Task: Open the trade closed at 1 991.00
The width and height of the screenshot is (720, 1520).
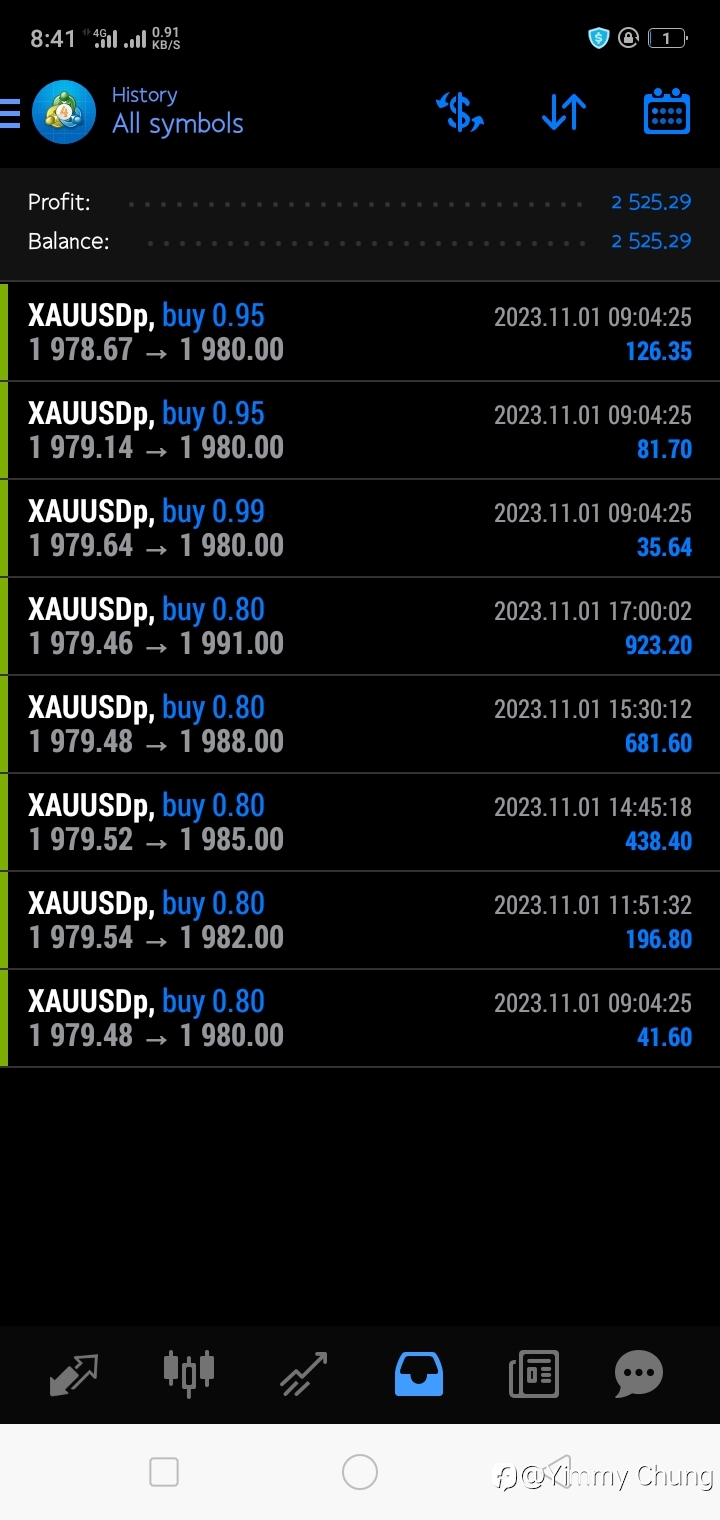Action: (360, 626)
